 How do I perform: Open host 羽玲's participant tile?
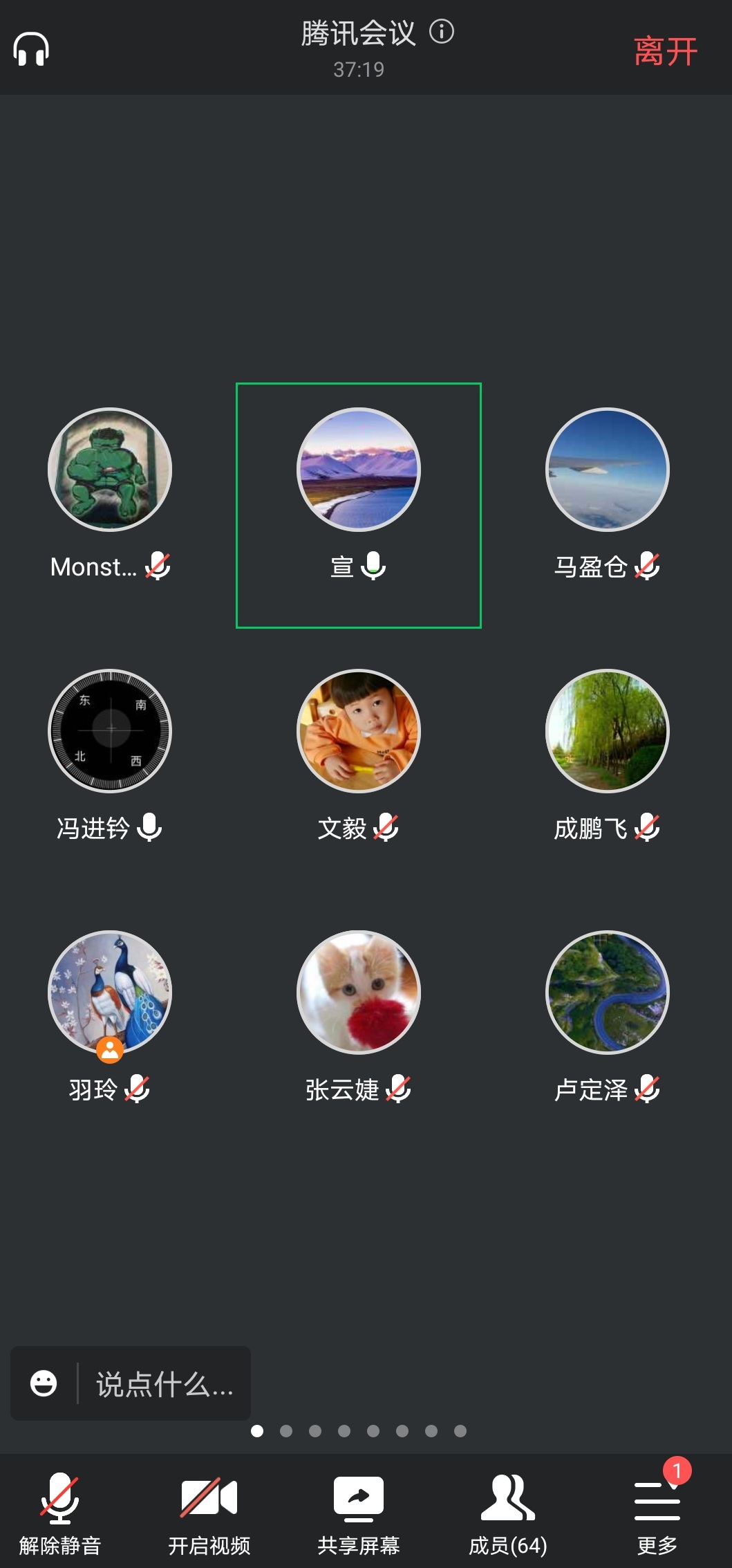[110, 993]
